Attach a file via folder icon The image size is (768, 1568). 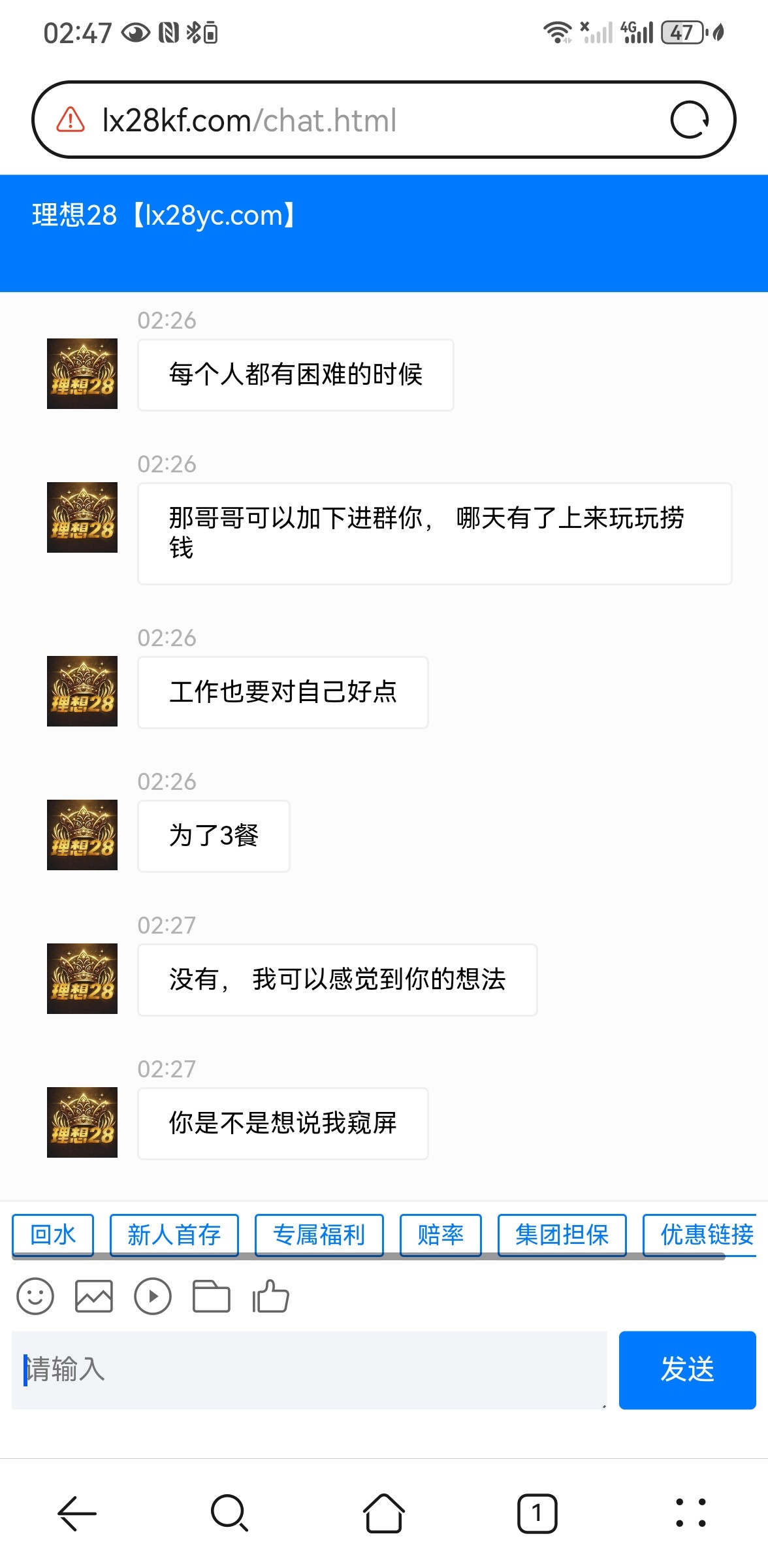pos(212,1296)
